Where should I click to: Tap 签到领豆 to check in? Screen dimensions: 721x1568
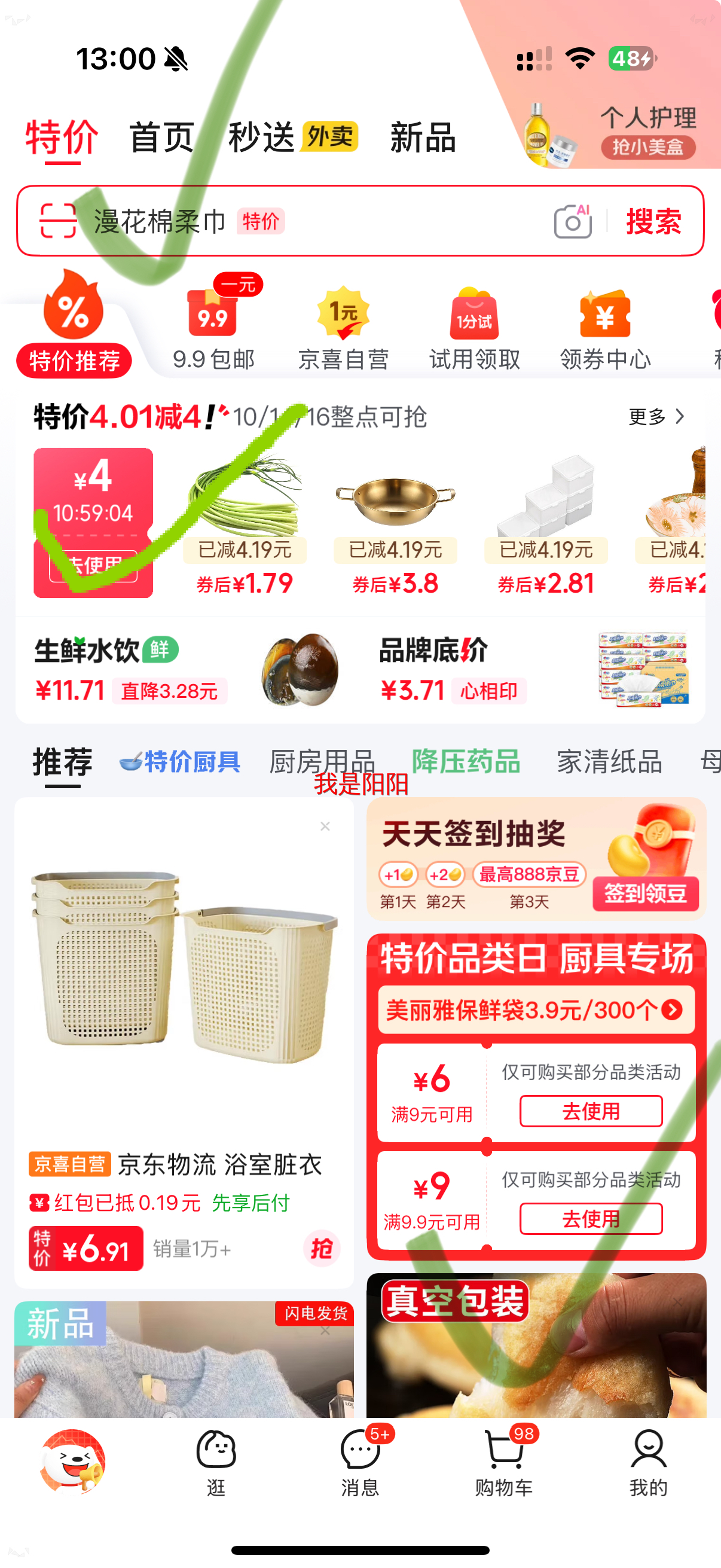(x=645, y=893)
